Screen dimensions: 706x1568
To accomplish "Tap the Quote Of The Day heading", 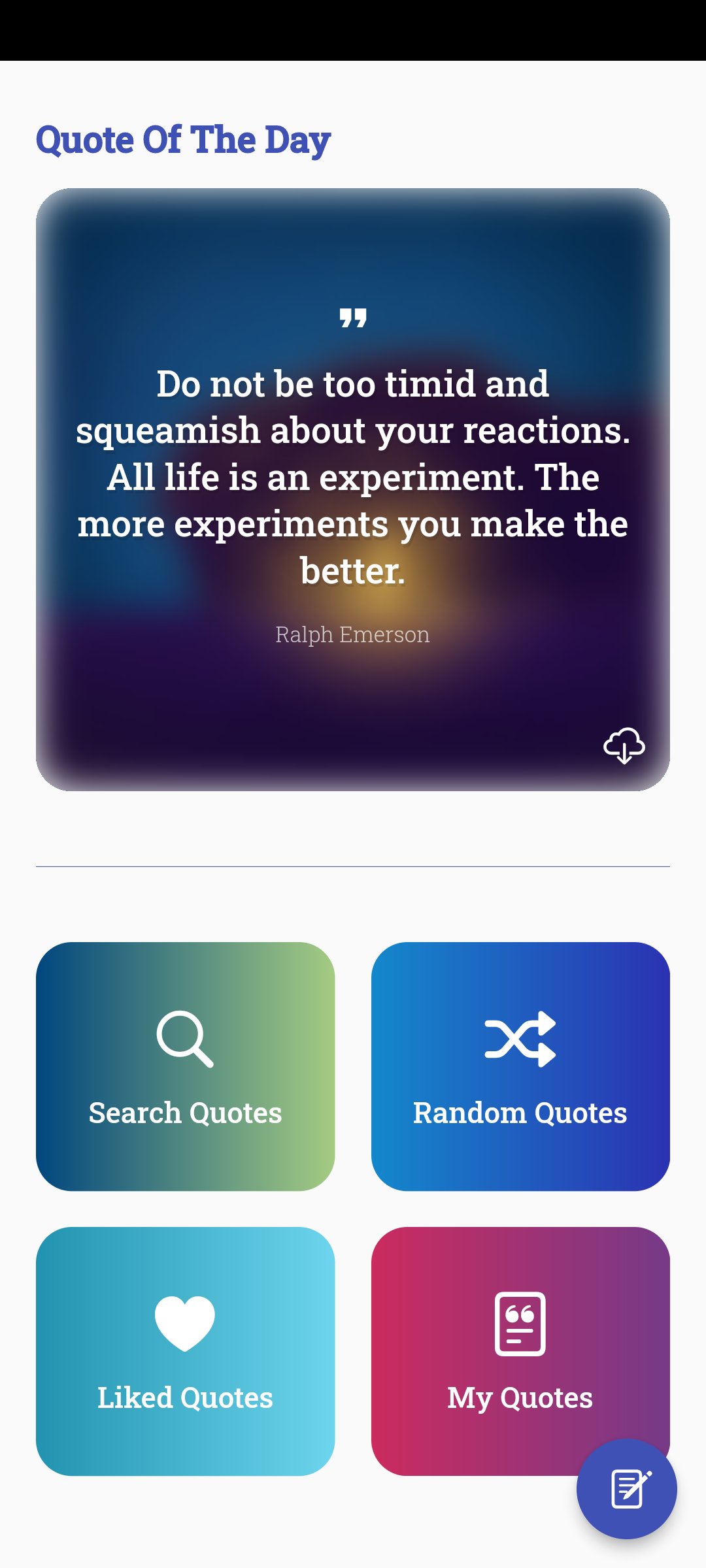I will [x=183, y=139].
